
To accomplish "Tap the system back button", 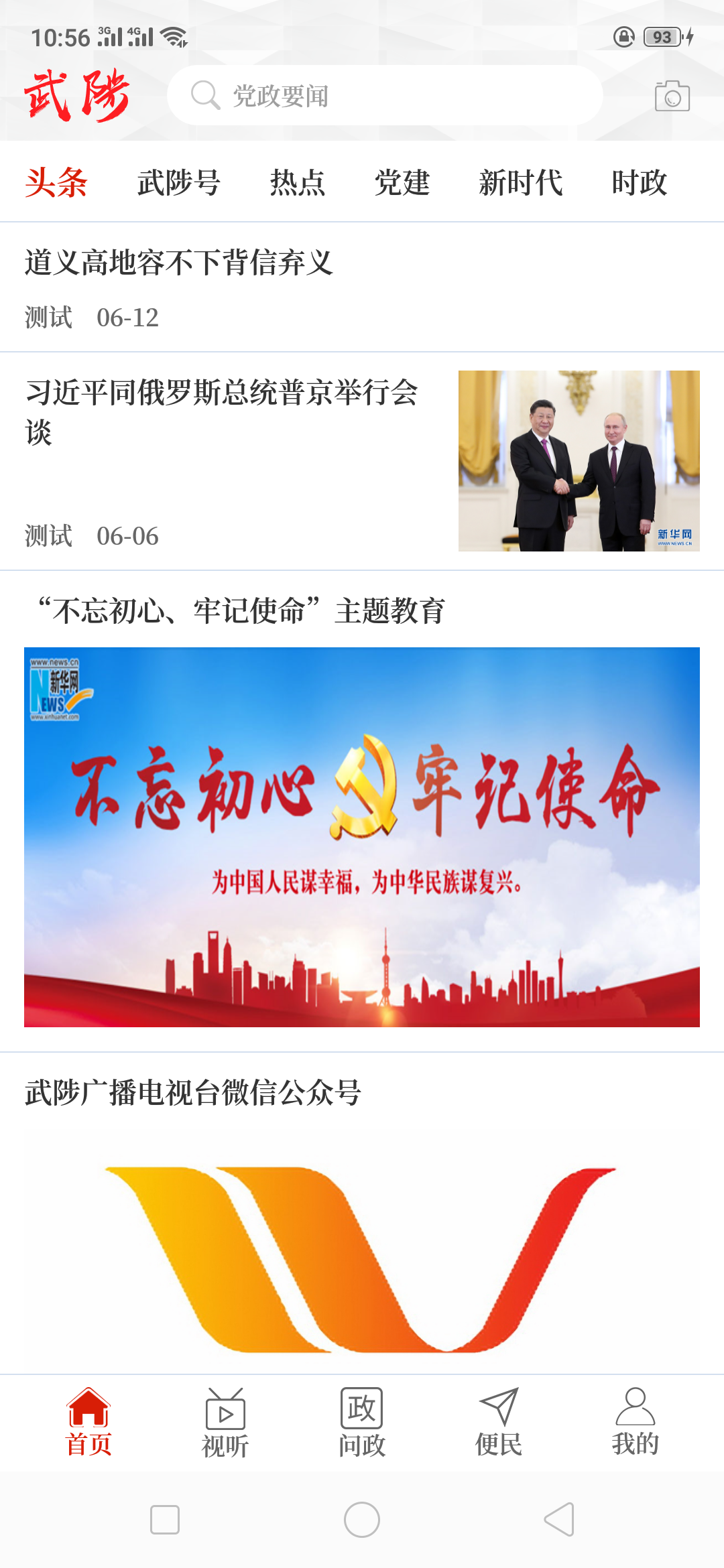I will [x=559, y=1519].
